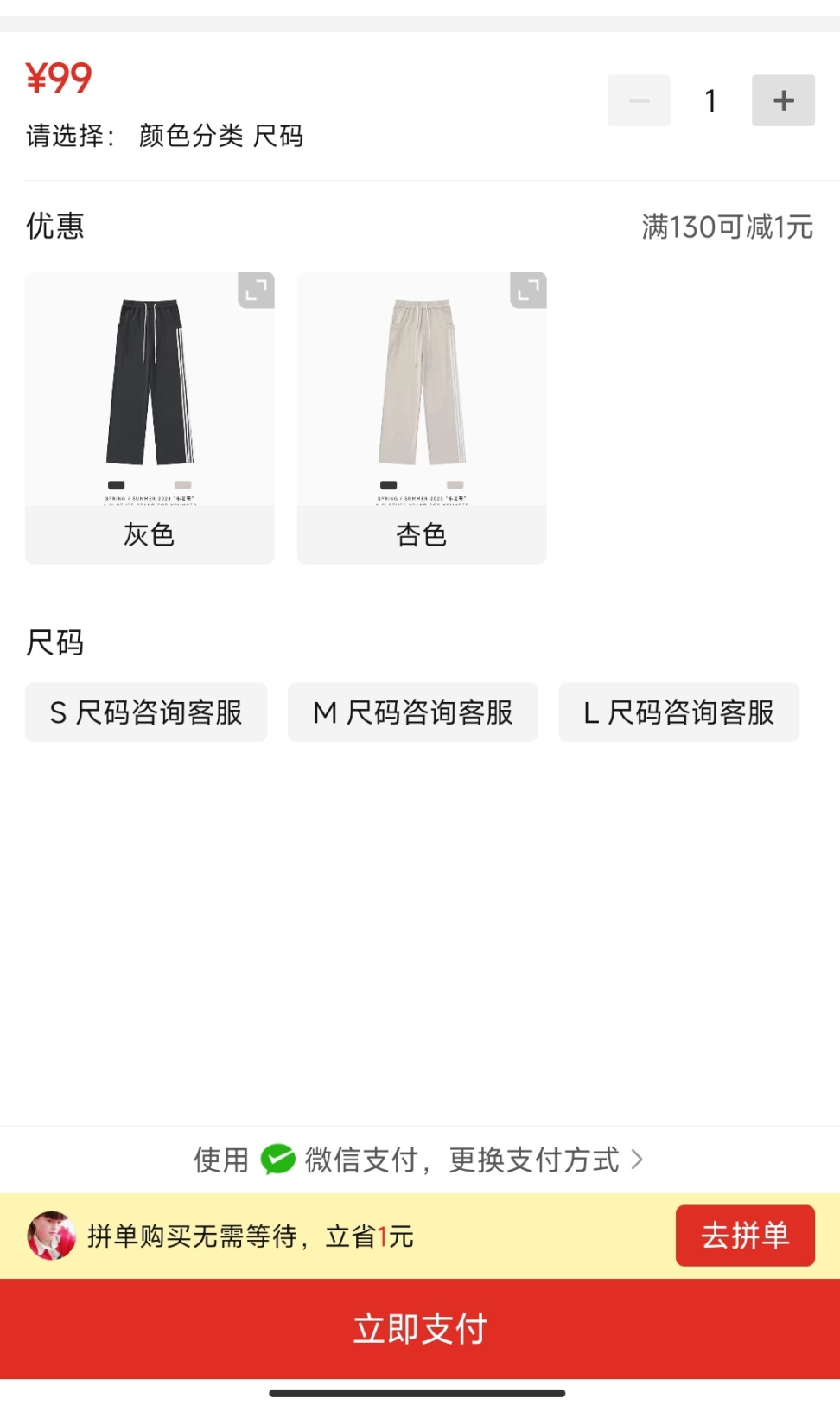Pick size S 尺码咨询客服
Image resolution: width=840 pixels, height=1412 pixels.
(146, 712)
